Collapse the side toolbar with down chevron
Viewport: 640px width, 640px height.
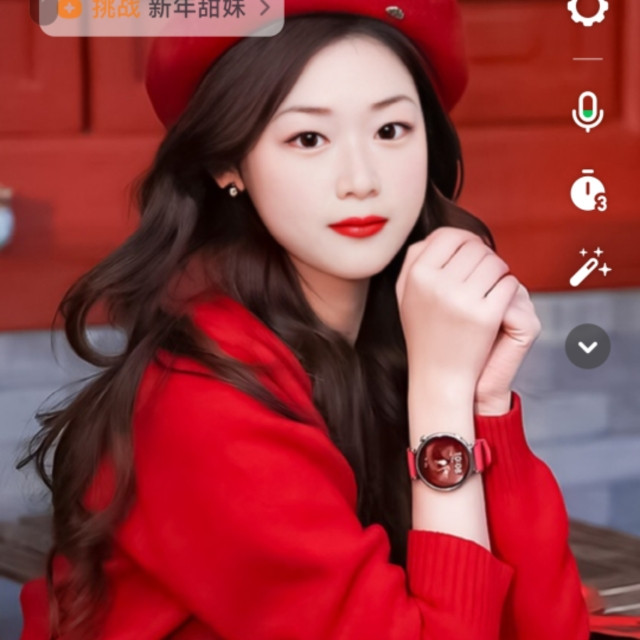tap(588, 346)
